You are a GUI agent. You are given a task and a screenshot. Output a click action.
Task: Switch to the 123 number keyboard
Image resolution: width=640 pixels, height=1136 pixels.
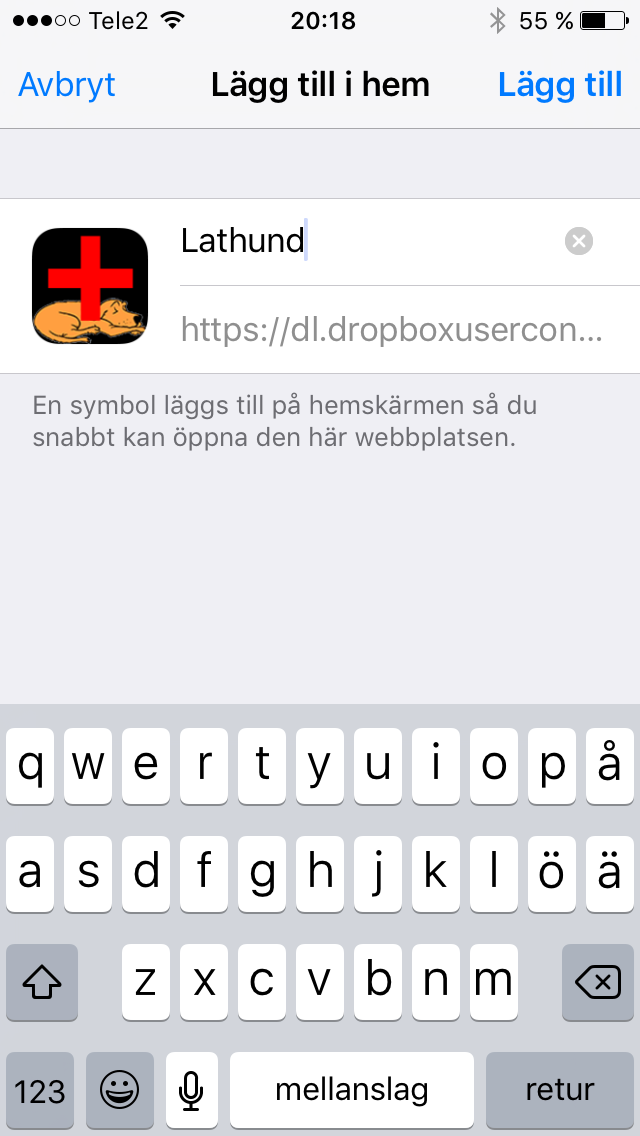tap(40, 1090)
